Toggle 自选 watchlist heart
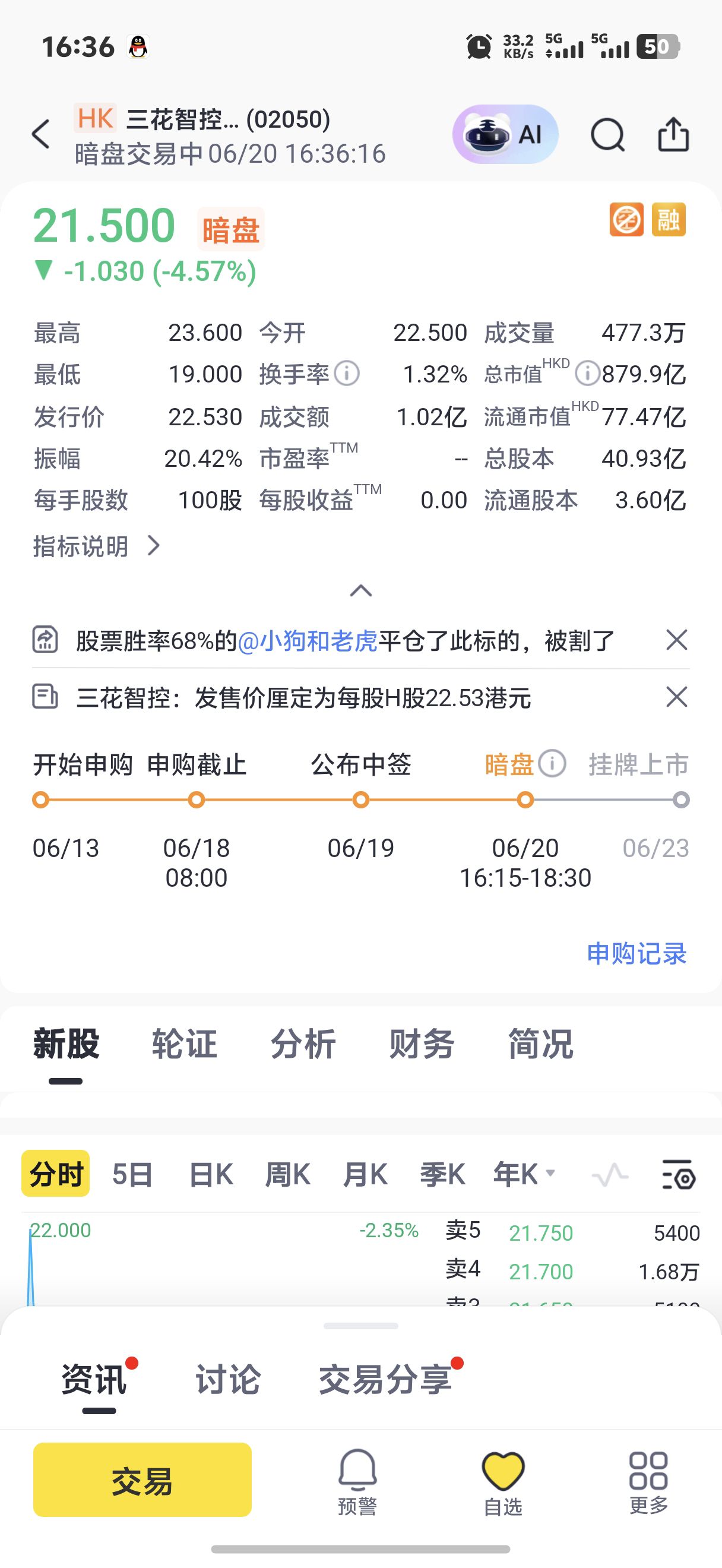 [502, 1482]
